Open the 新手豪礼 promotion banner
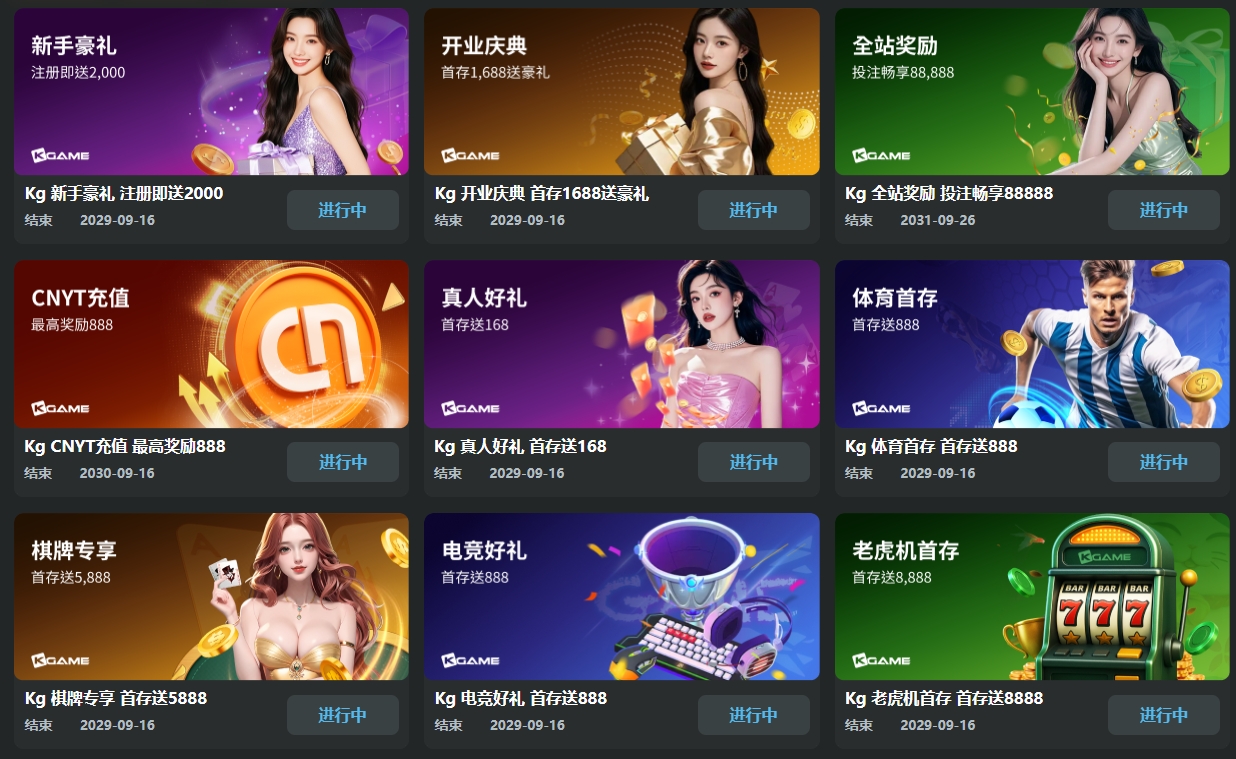This screenshot has width=1236, height=759. click(211, 92)
